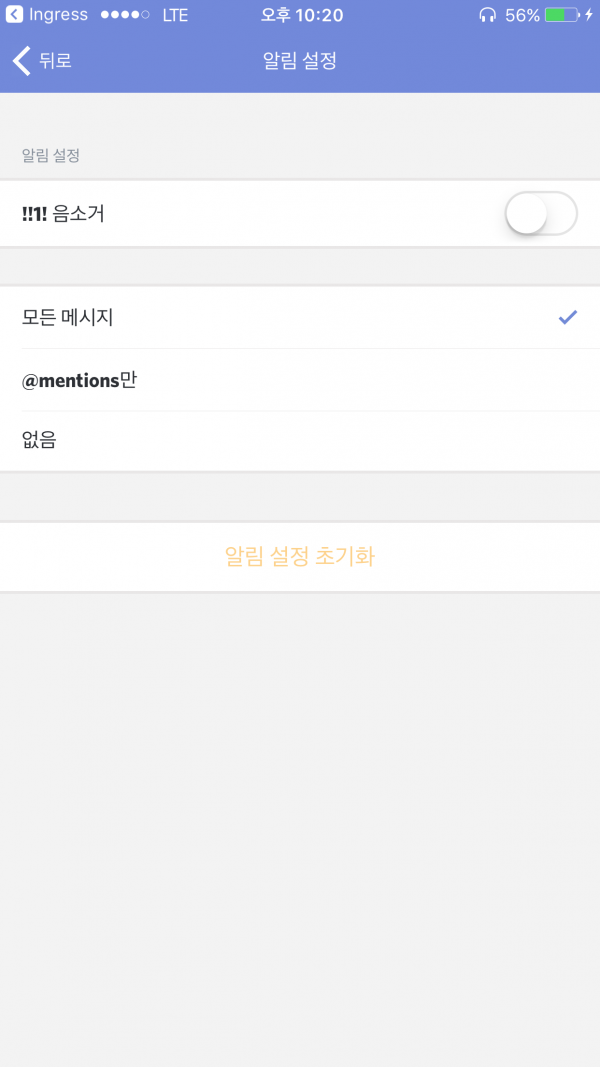Choose the @mentions만 option

pyautogui.click(x=300, y=380)
